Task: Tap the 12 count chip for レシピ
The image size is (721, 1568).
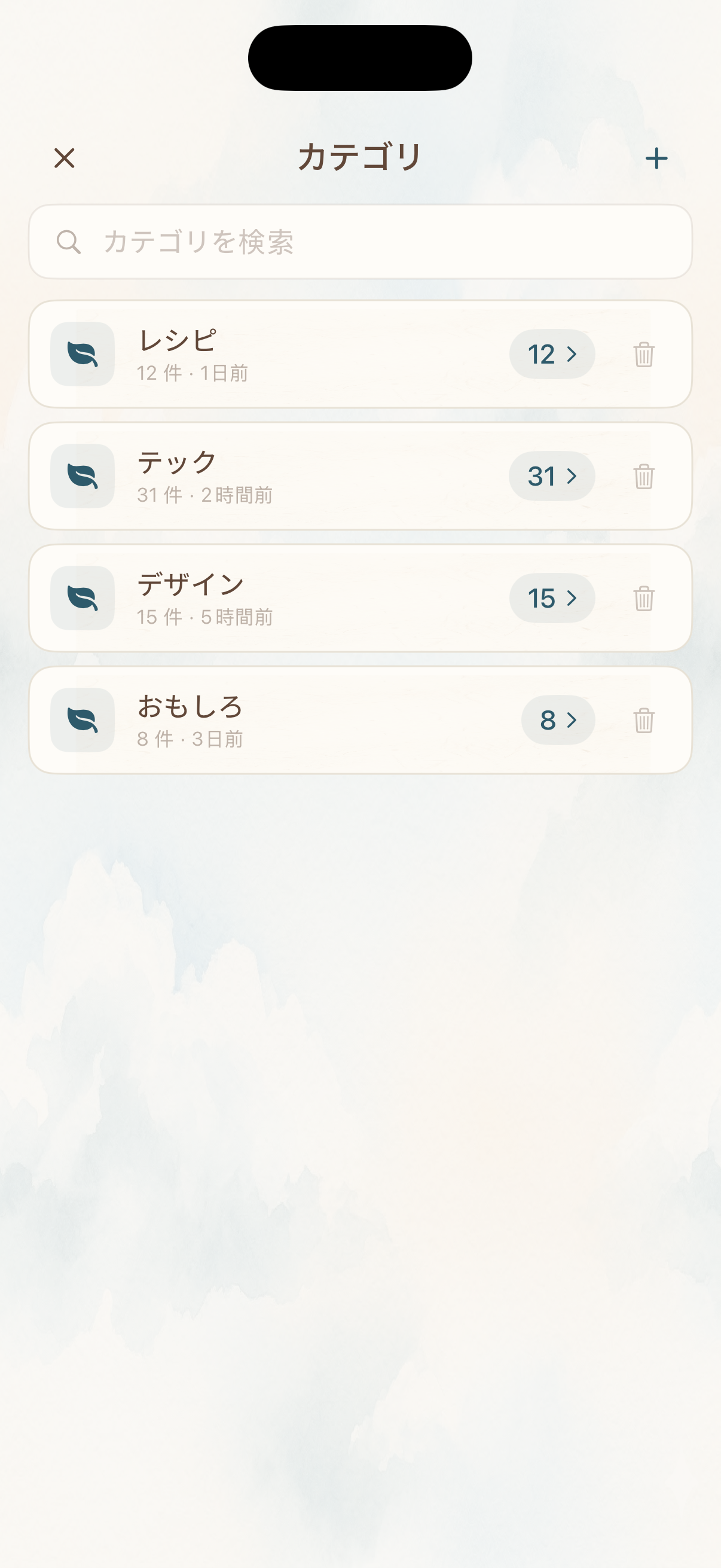Action: (552, 354)
